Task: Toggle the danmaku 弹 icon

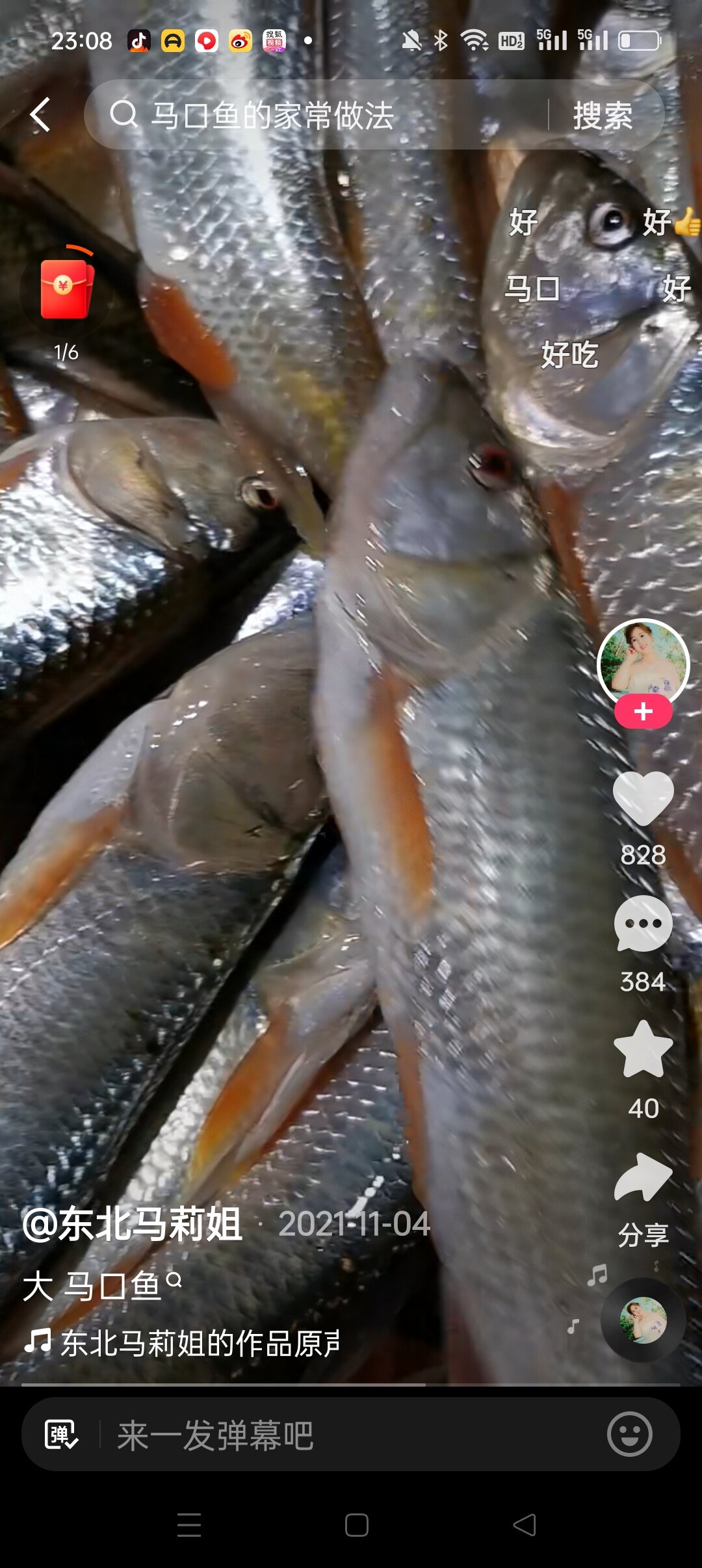Action: [61, 1434]
